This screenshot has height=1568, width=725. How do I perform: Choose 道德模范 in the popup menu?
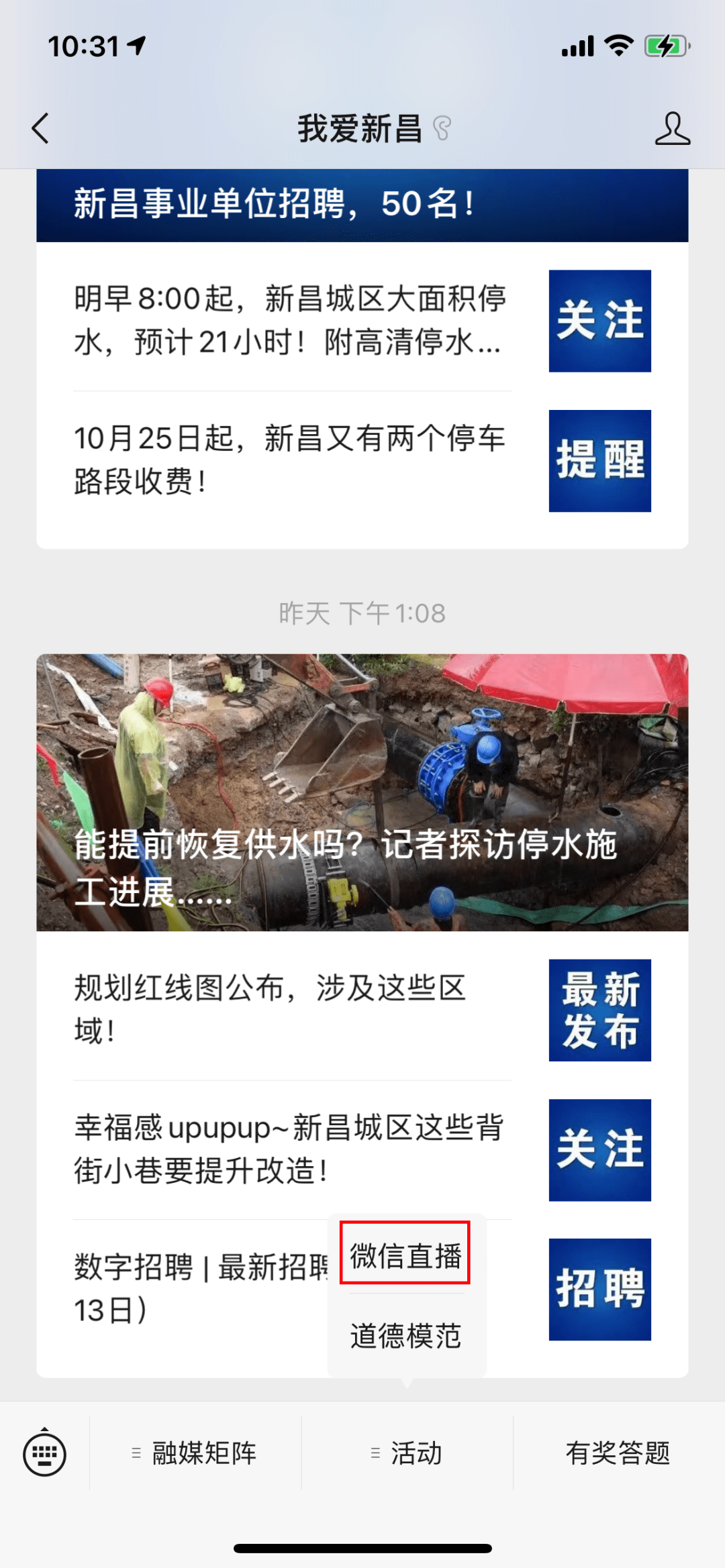pos(405,1335)
